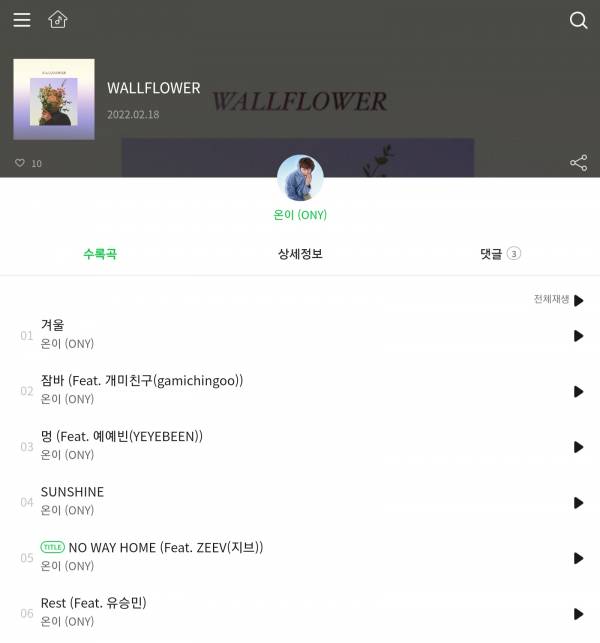Switch to the 수록곡 tab
The width and height of the screenshot is (600, 643).
(x=100, y=254)
